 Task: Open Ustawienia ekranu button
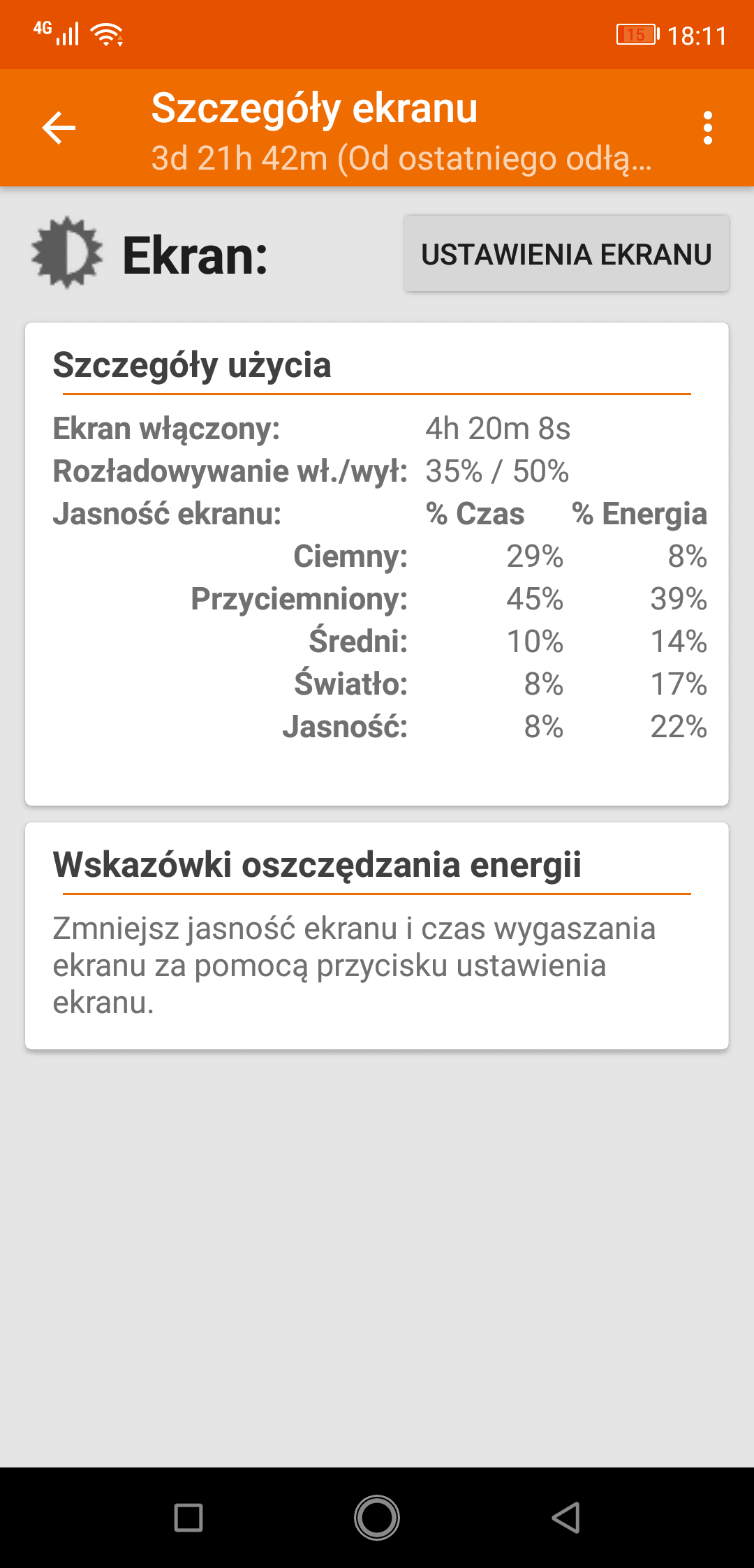coord(566,254)
